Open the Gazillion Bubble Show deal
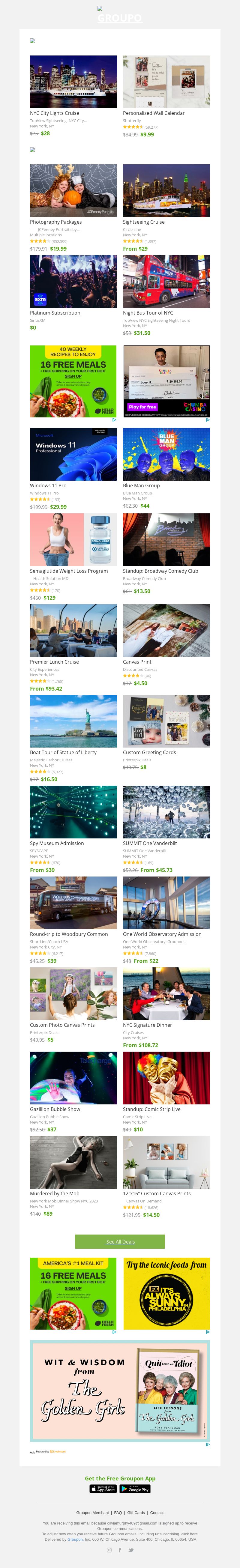Viewport: 240px width, 1568px height. pyautogui.click(x=73, y=1078)
